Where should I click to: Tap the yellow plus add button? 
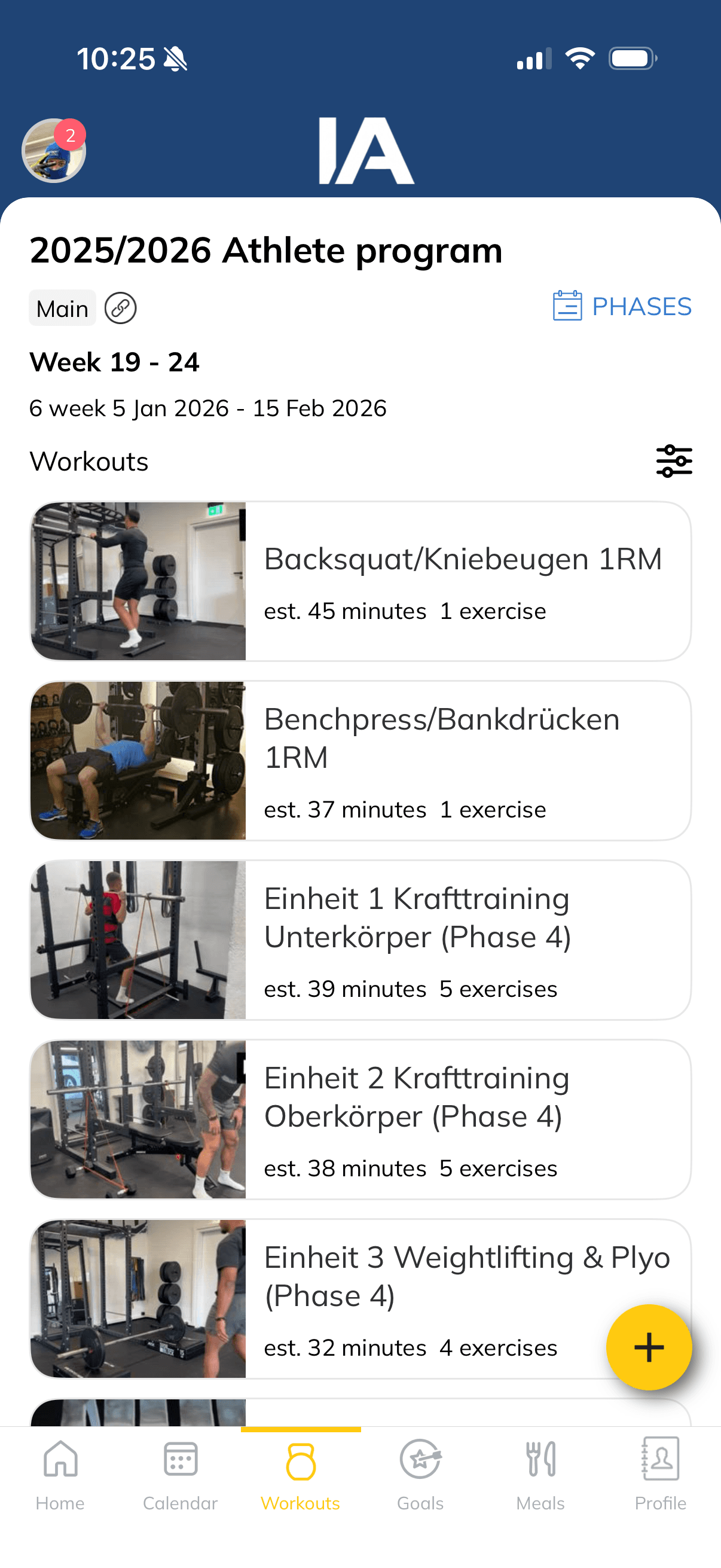[x=649, y=1347]
